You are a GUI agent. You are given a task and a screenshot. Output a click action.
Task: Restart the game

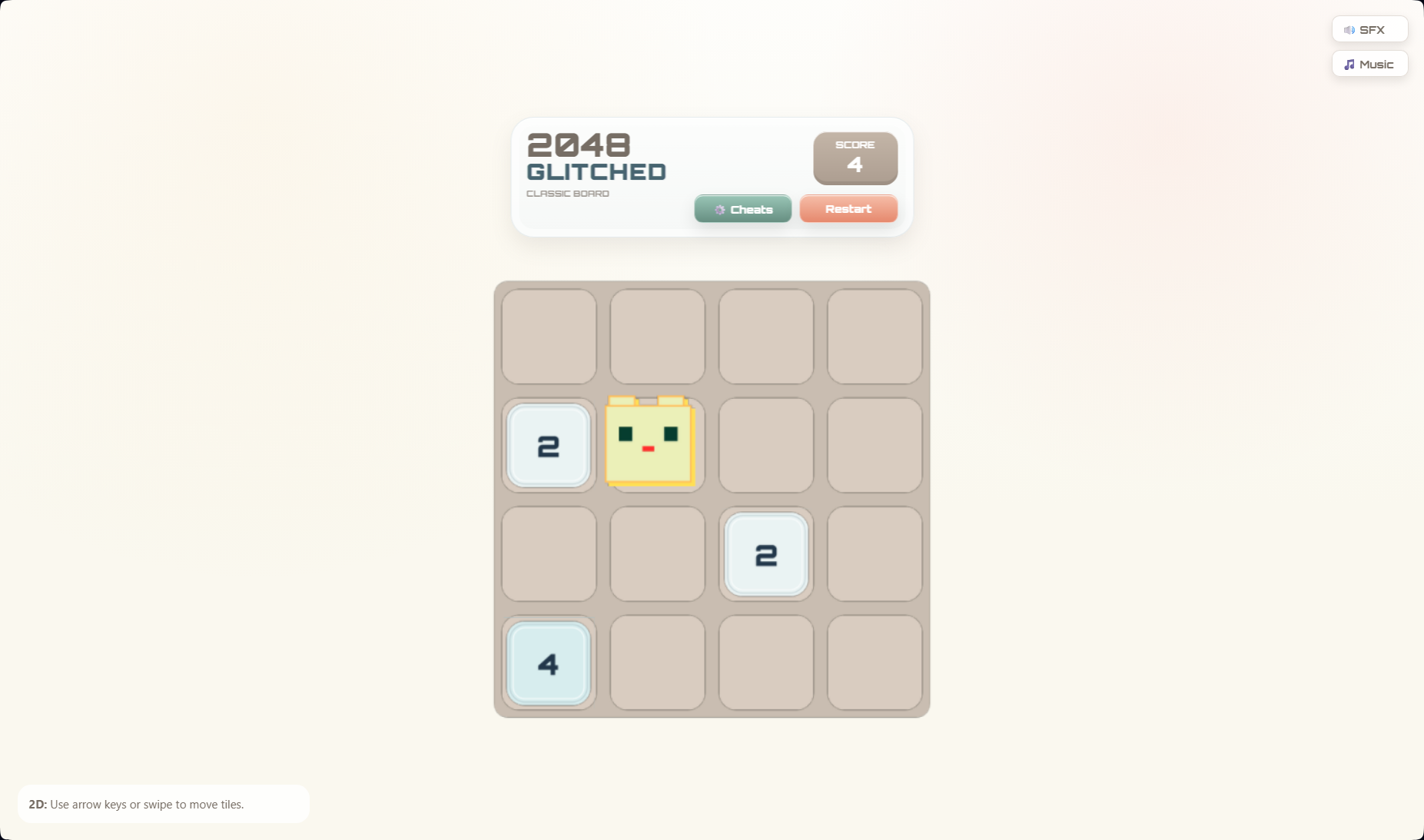pos(848,209)
